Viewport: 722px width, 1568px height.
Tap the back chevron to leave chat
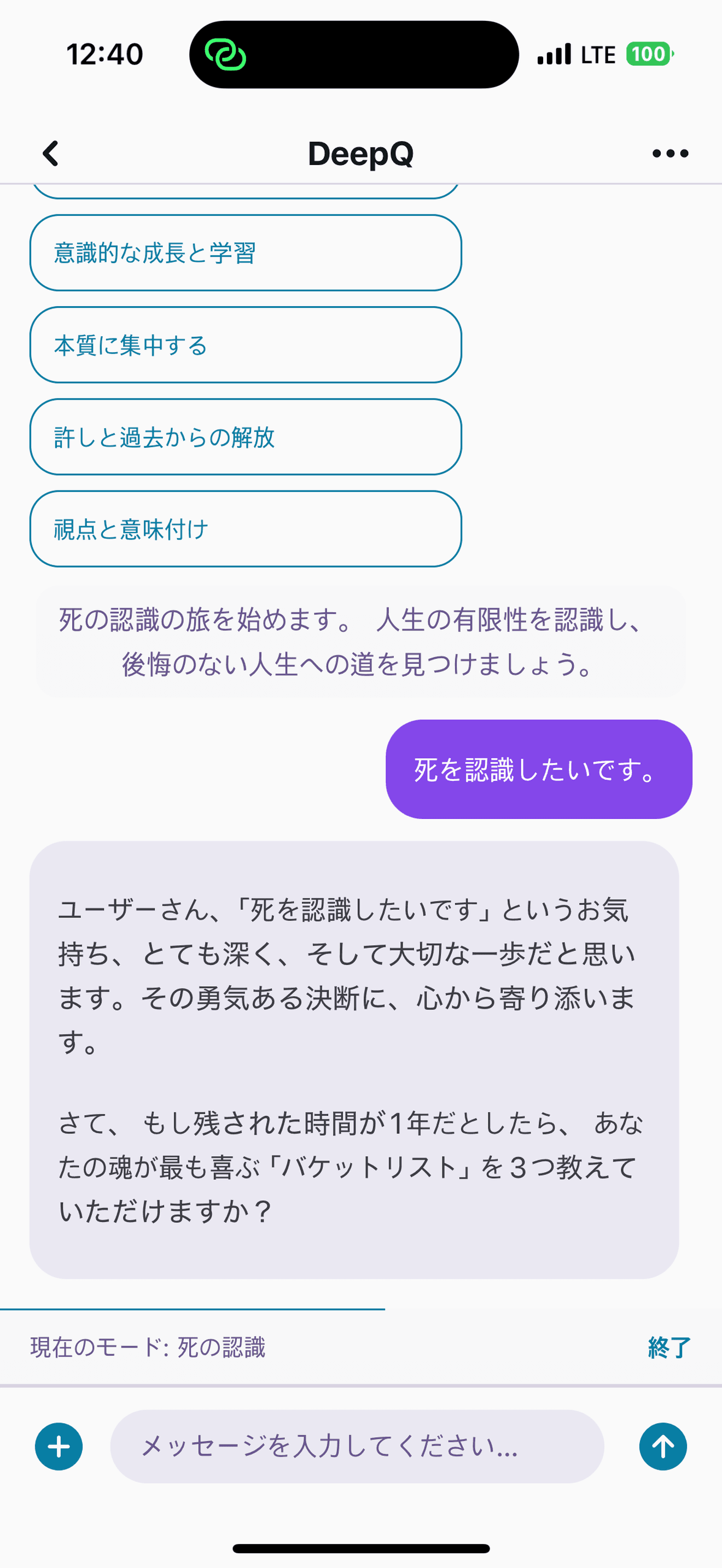point(50,154)
